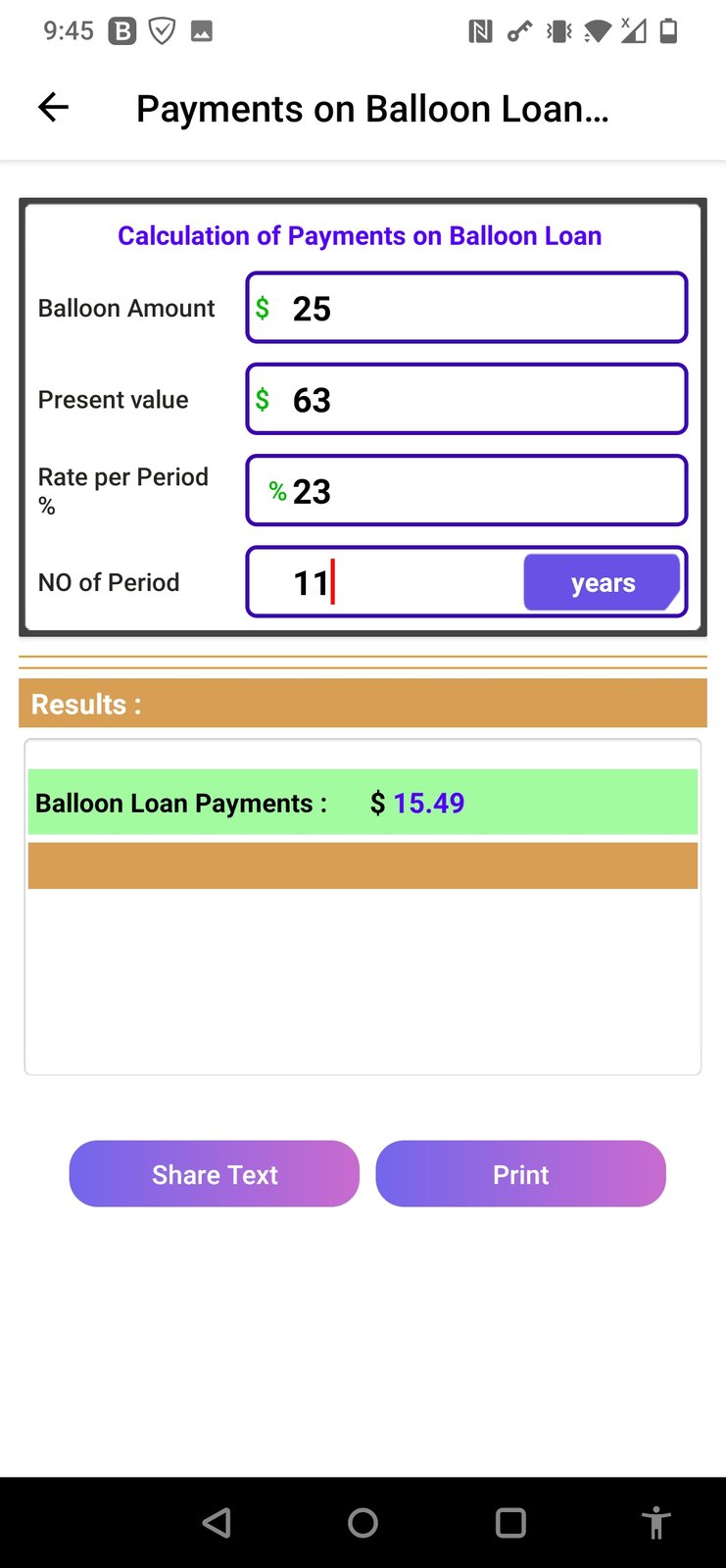The height and width of the screenshot is (1568, 726).
Task: Tap the NO of Period input
Action: (392, 582)
